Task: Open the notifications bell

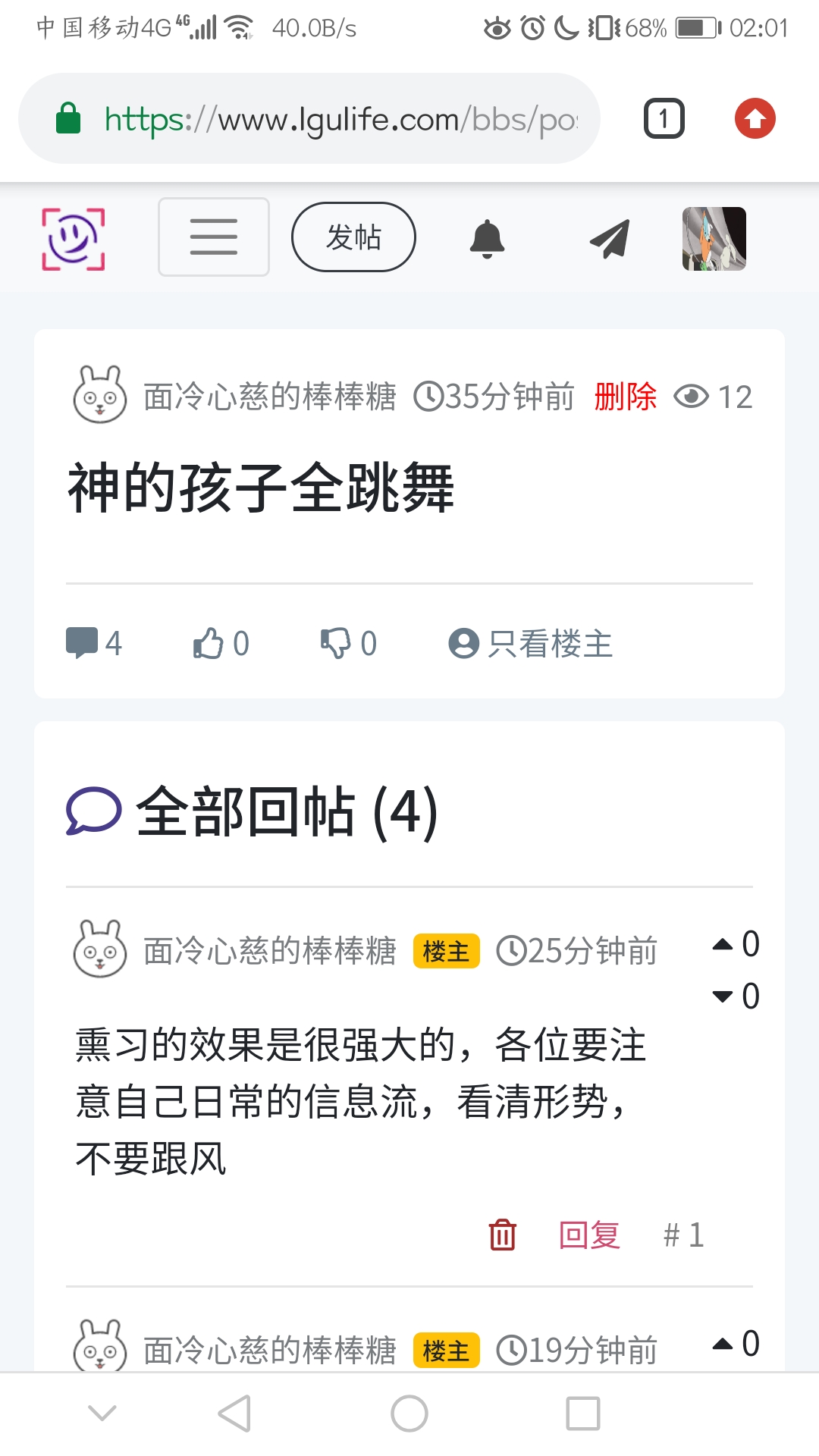Action: (487, 239)
